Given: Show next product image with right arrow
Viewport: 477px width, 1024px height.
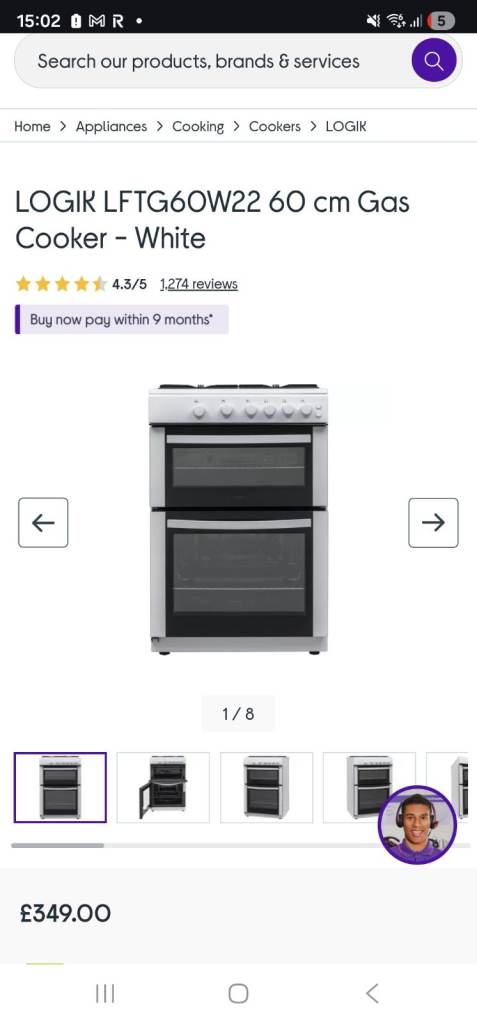Looking at the screenshot, I should (x=433, y=522).
